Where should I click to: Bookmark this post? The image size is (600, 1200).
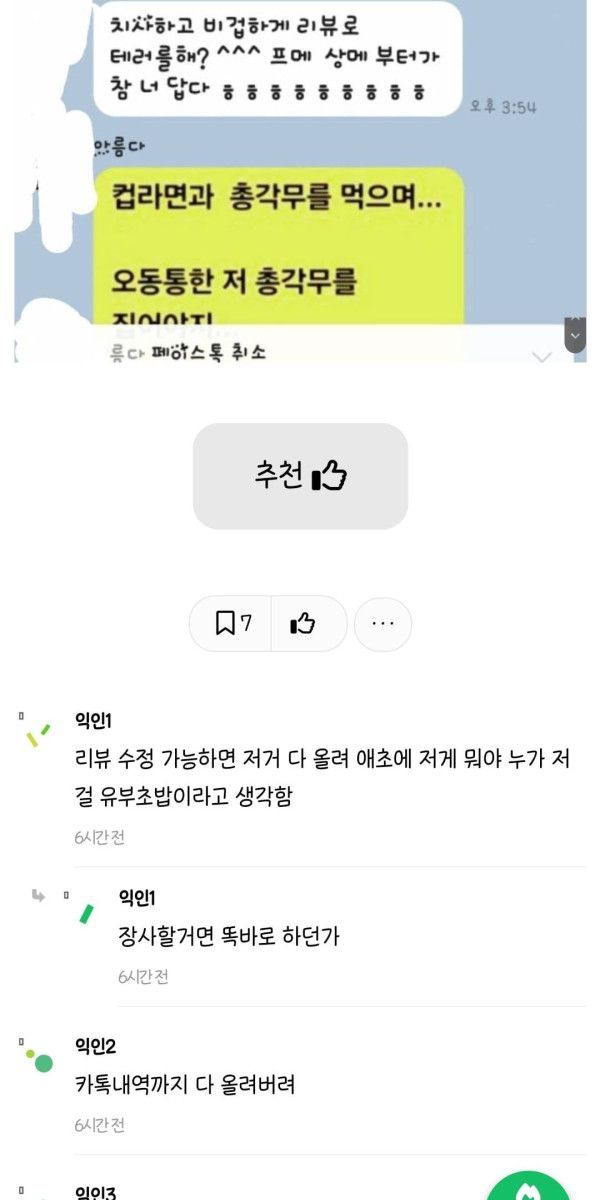tap(233, 624)
